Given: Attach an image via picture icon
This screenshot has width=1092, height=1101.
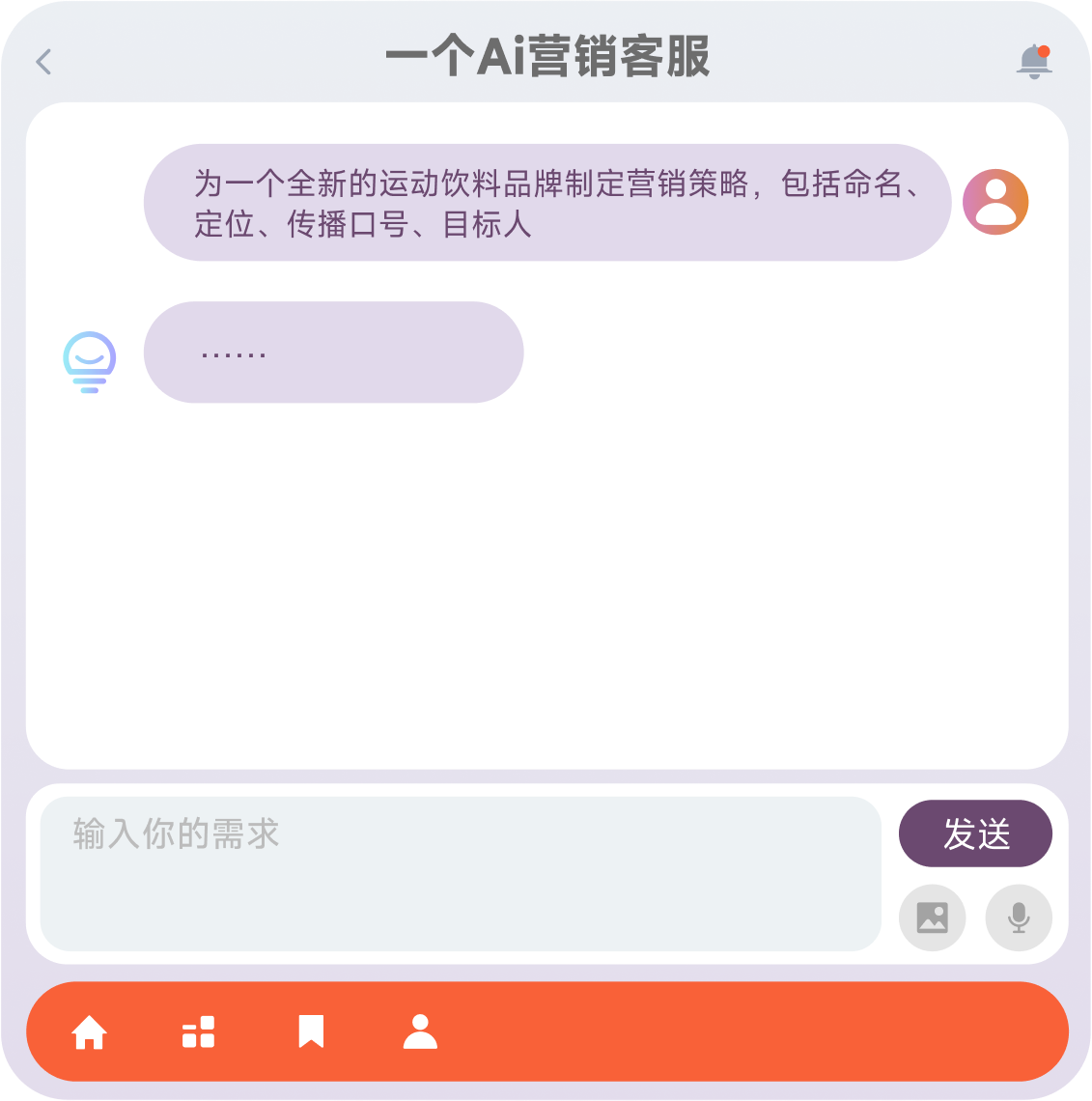Looking at the screenshot, I should pos(932,917).
